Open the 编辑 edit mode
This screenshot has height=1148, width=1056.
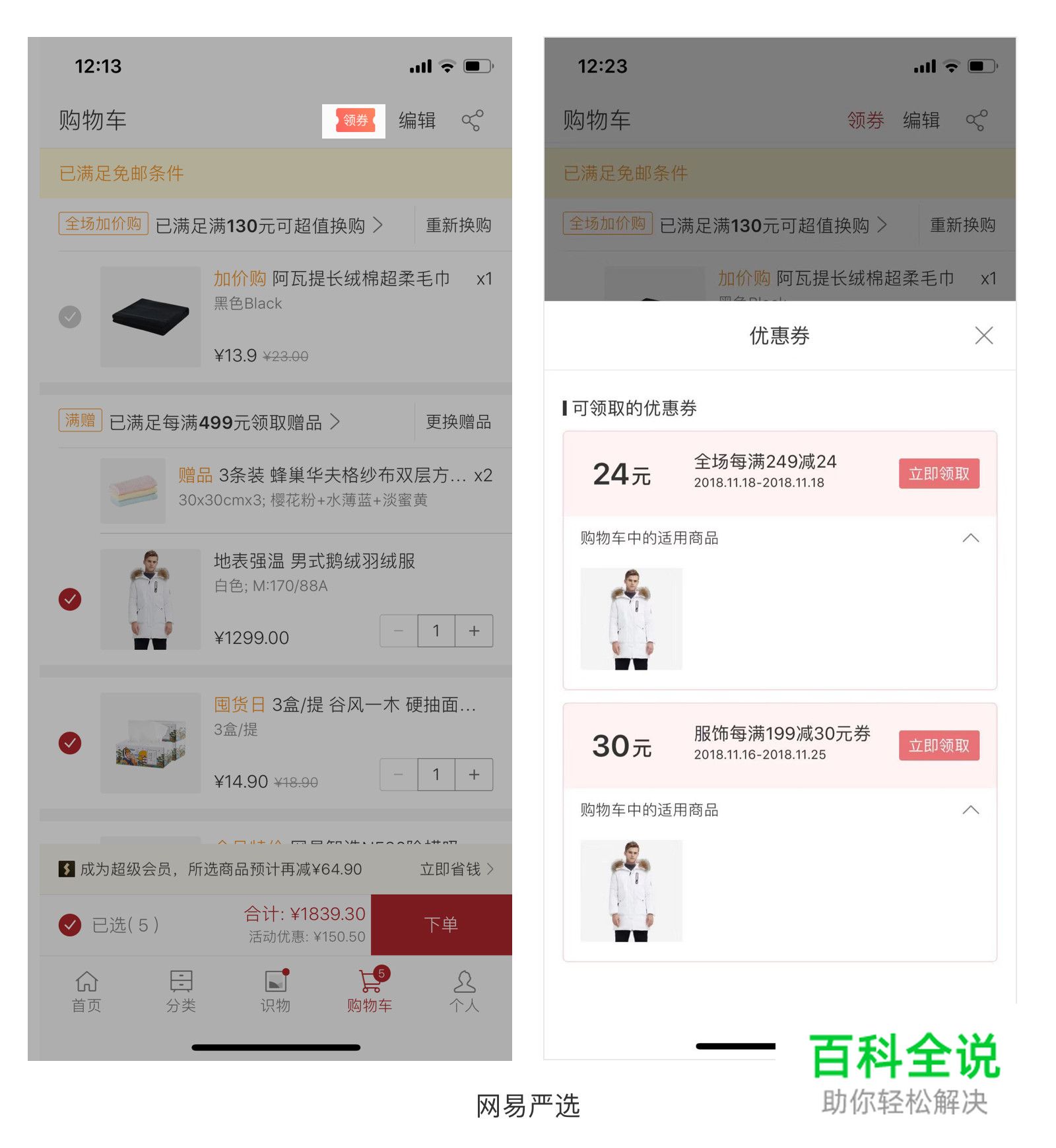coord(416,121)
